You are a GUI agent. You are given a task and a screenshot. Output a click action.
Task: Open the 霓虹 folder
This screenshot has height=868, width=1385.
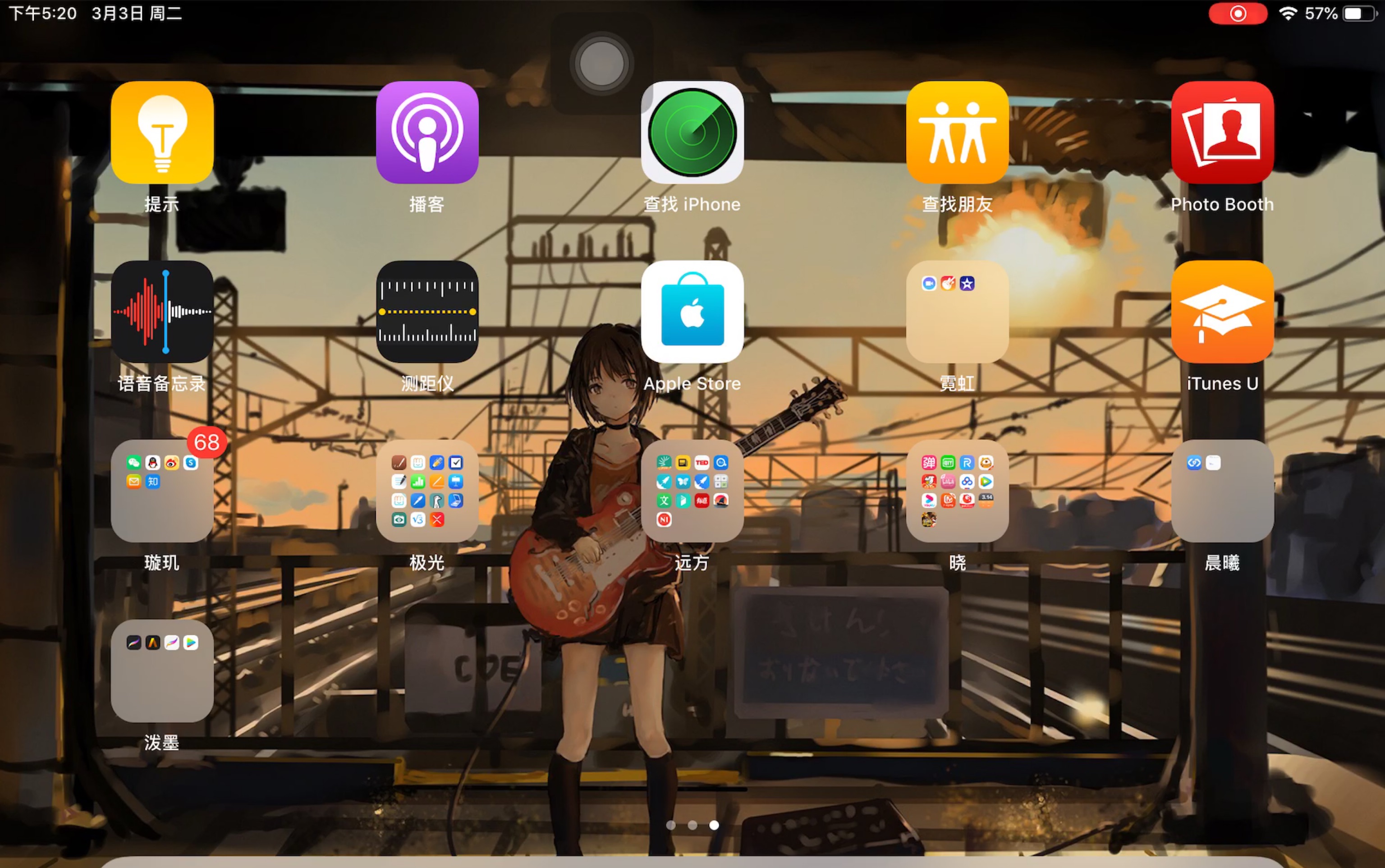957,312
